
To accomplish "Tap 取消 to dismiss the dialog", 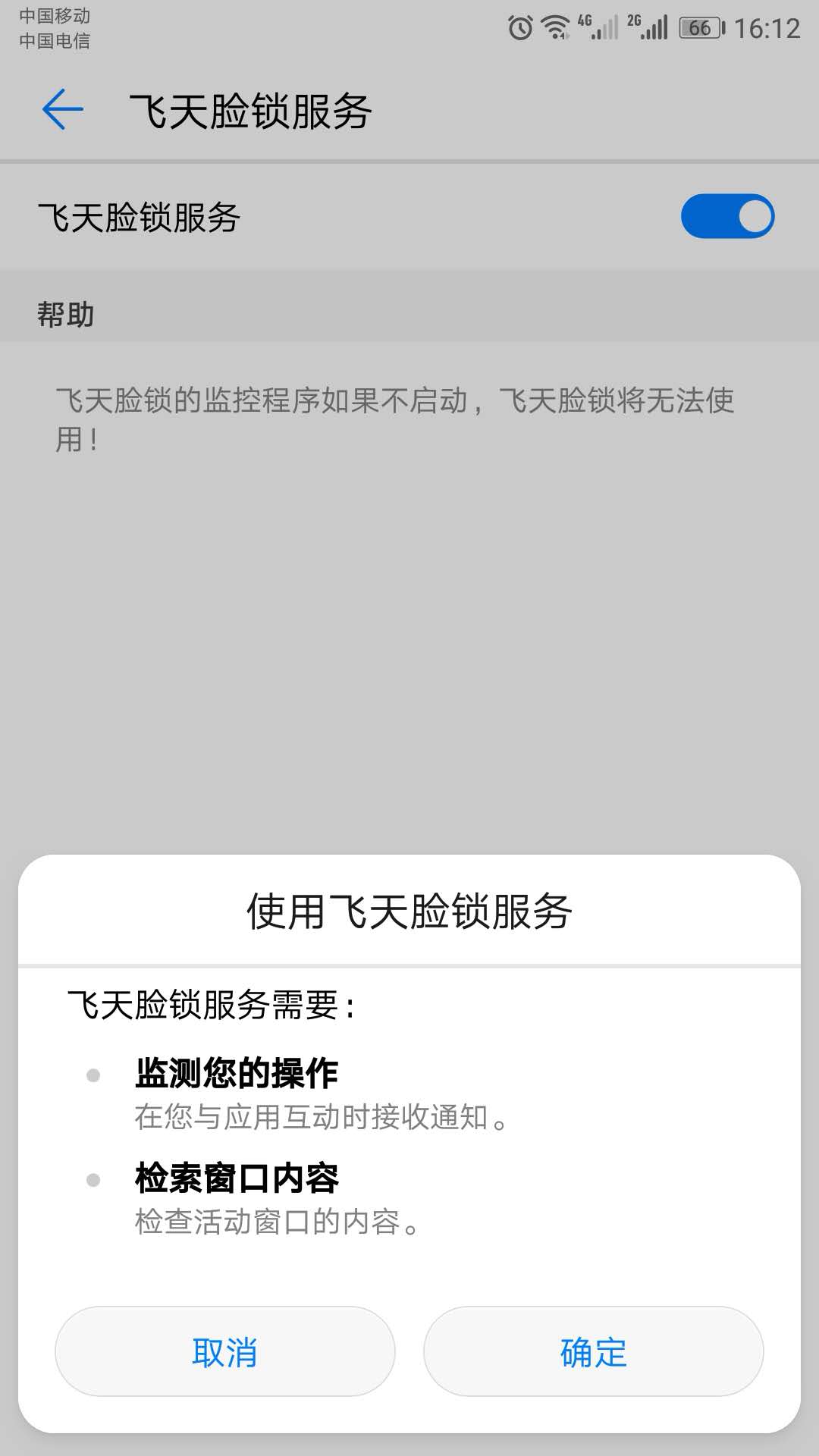I will (225, 1351).
